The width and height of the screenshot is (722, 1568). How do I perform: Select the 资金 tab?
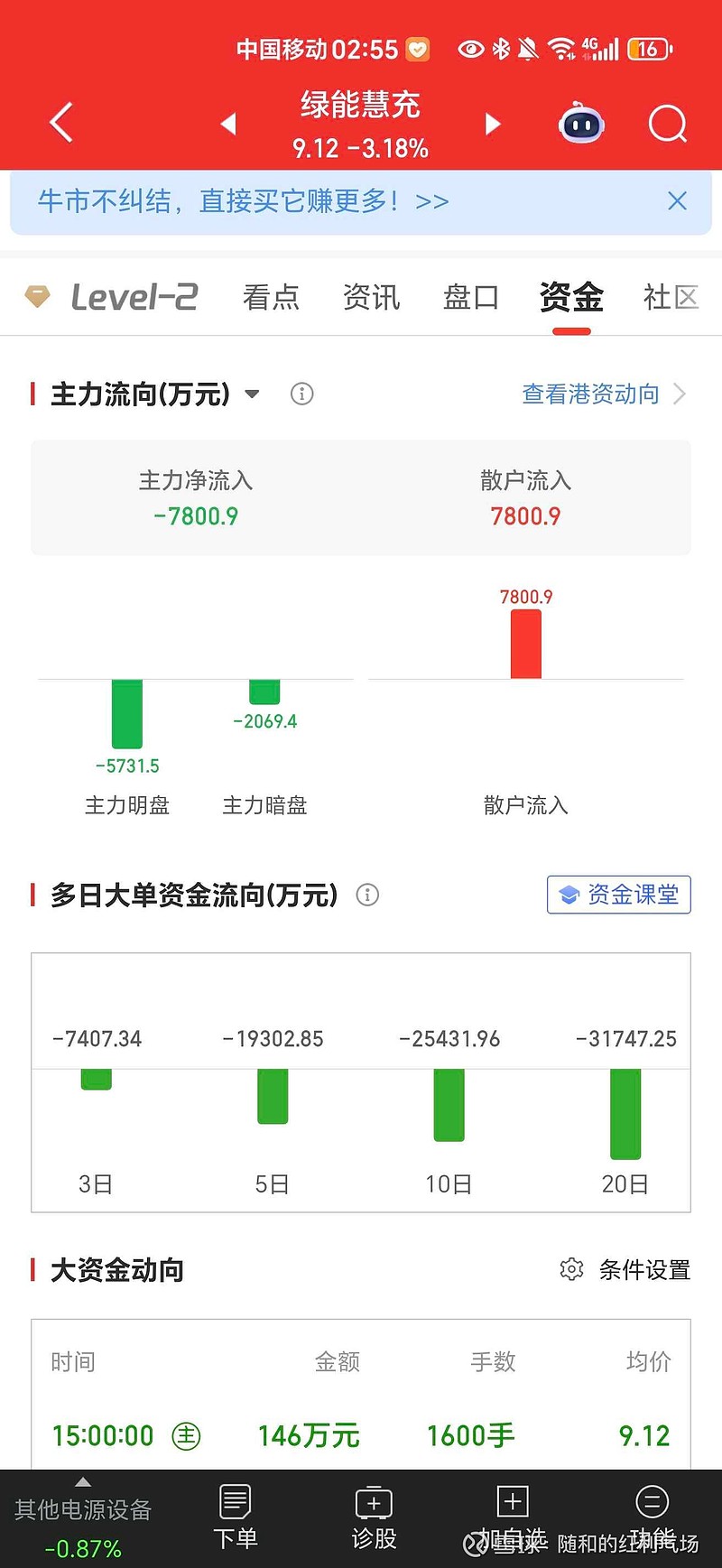pyautogui.click(x=571, y=297)
